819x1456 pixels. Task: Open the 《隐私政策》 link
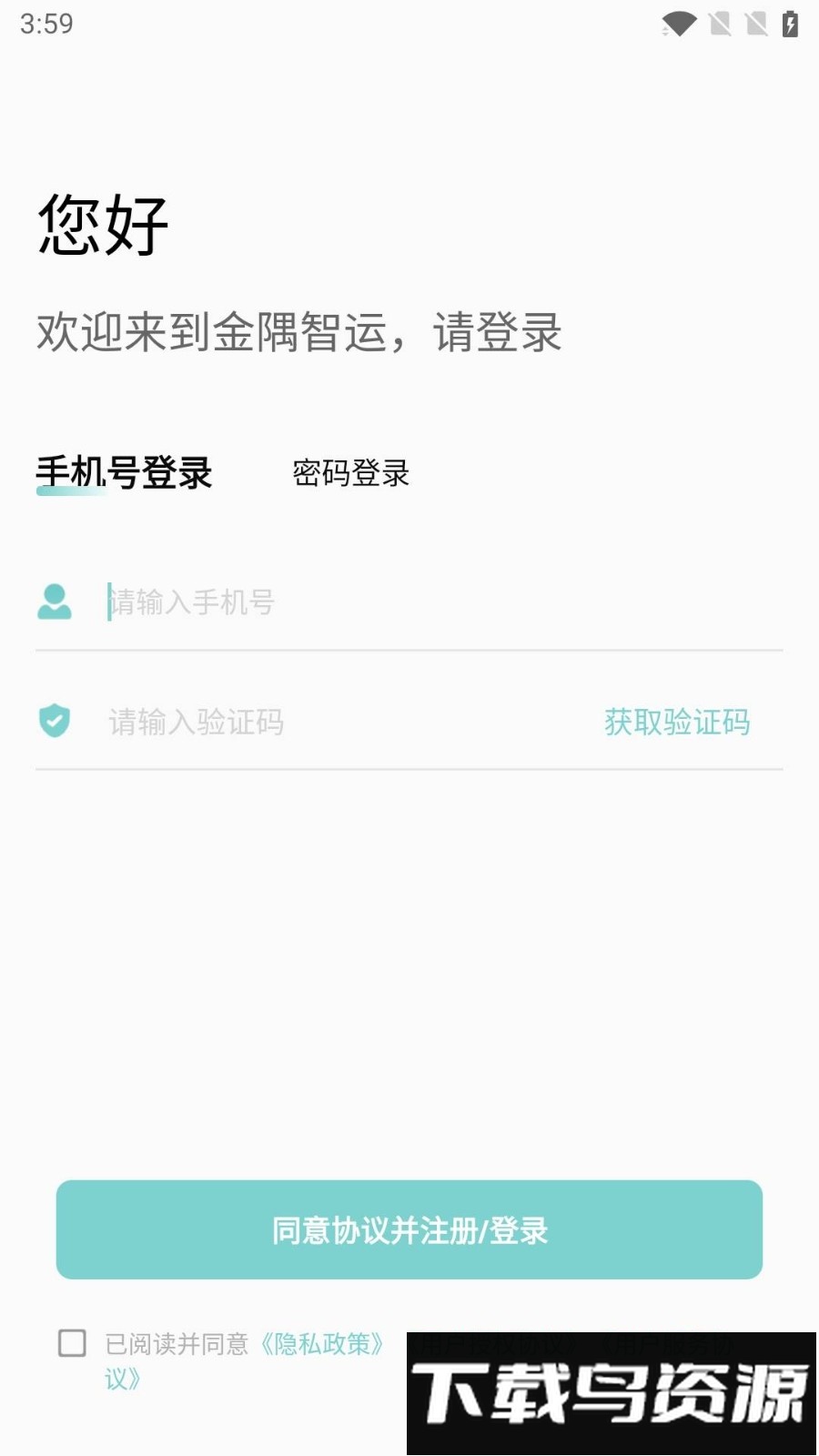pos(321,1344)
